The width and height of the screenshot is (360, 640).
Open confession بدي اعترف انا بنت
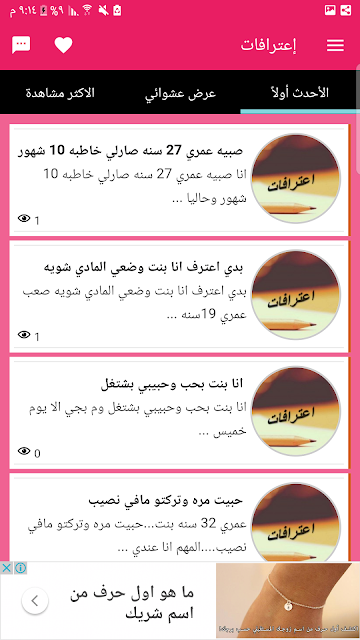click(x=179, y=296)
